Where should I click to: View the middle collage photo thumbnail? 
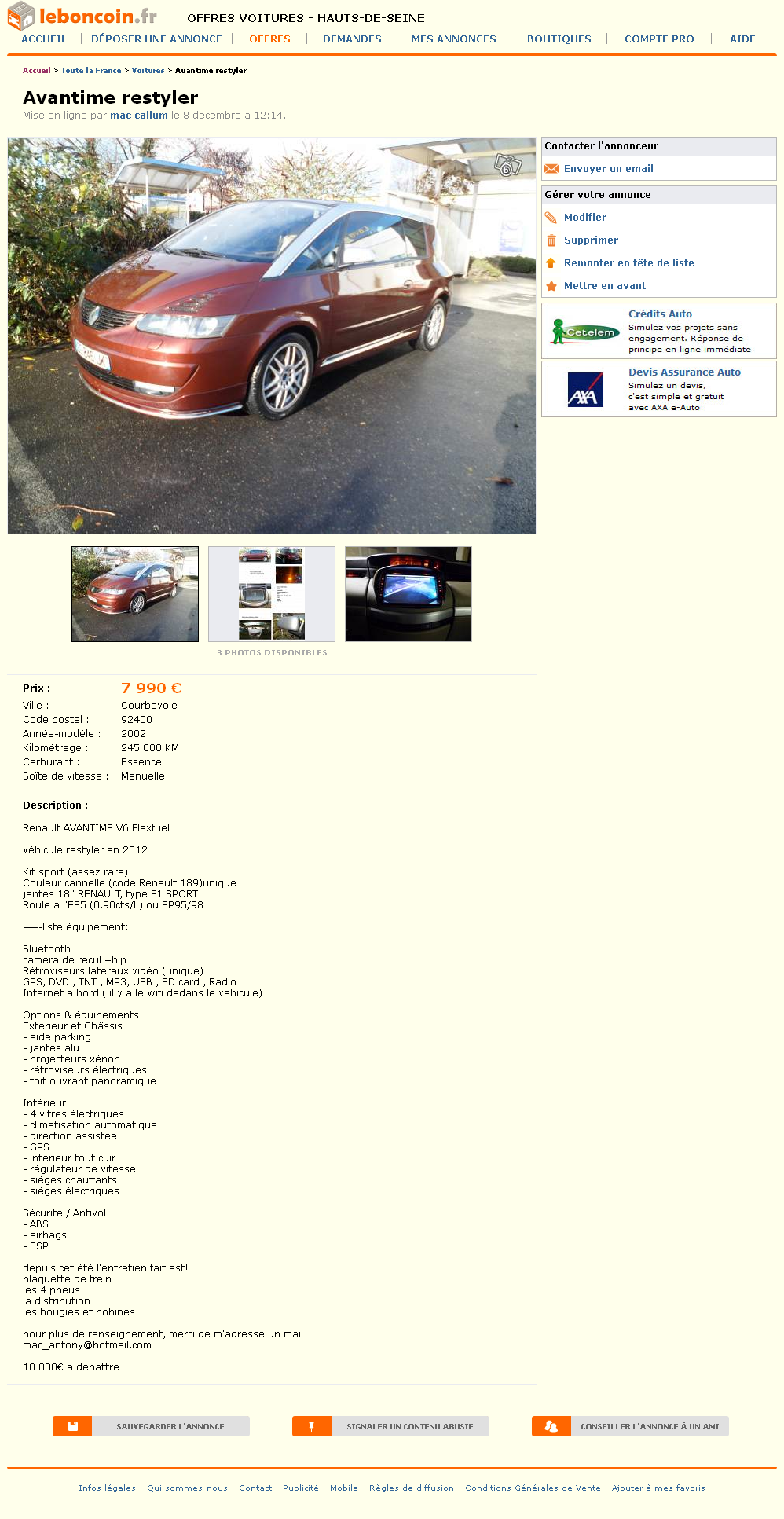(x=272, y=594)
